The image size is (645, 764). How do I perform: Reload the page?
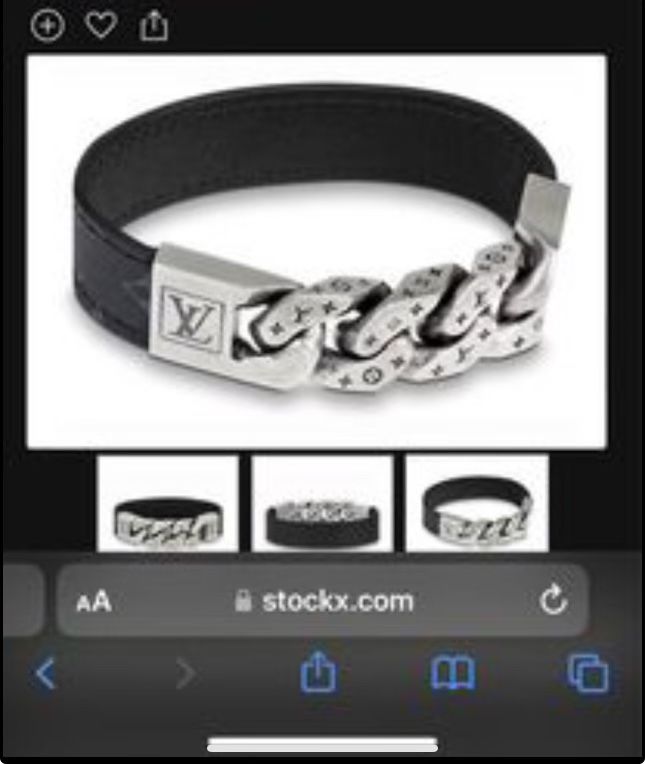coord(554,600)
